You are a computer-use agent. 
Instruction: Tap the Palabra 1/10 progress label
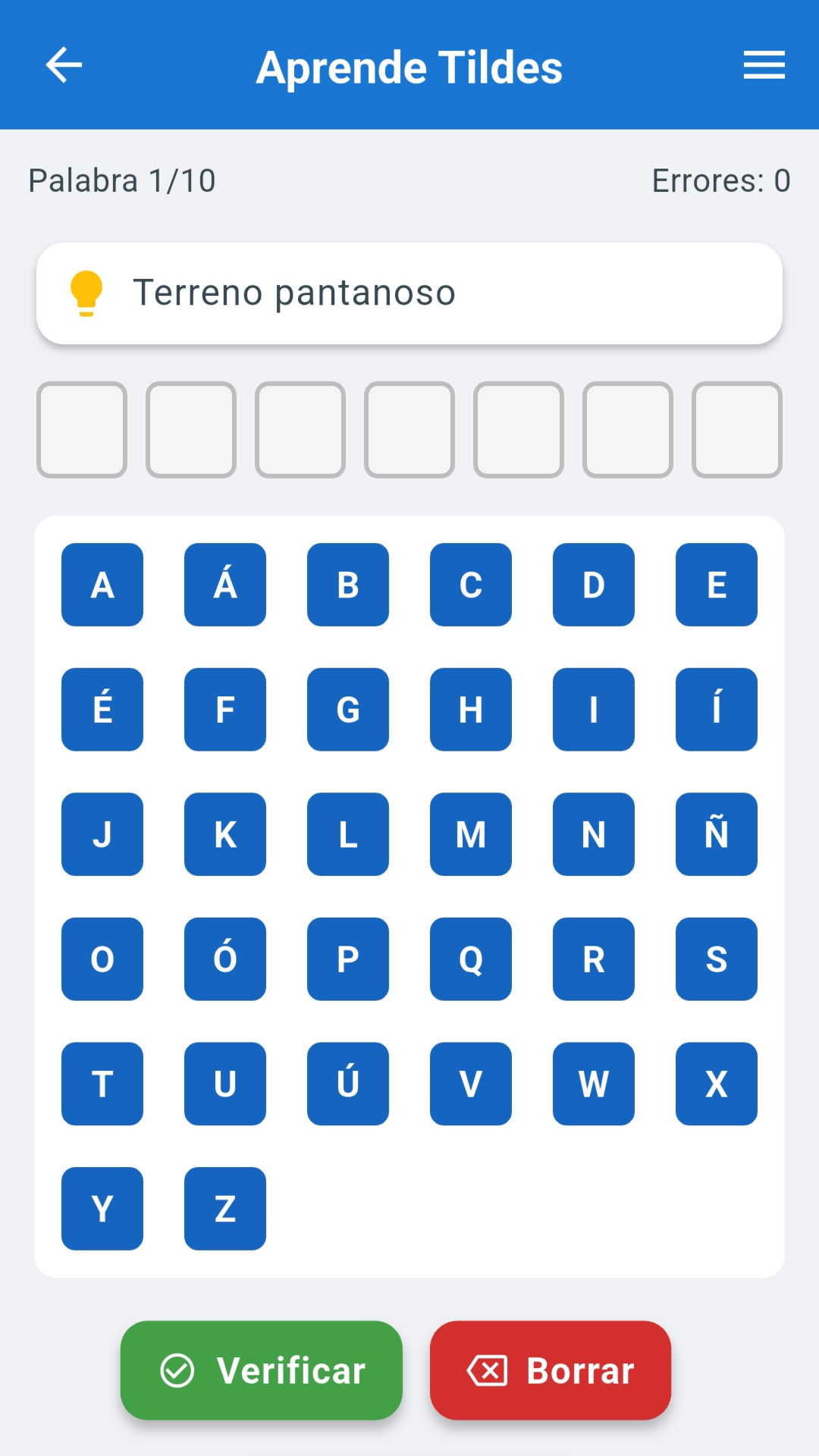[x=121, y=180]
